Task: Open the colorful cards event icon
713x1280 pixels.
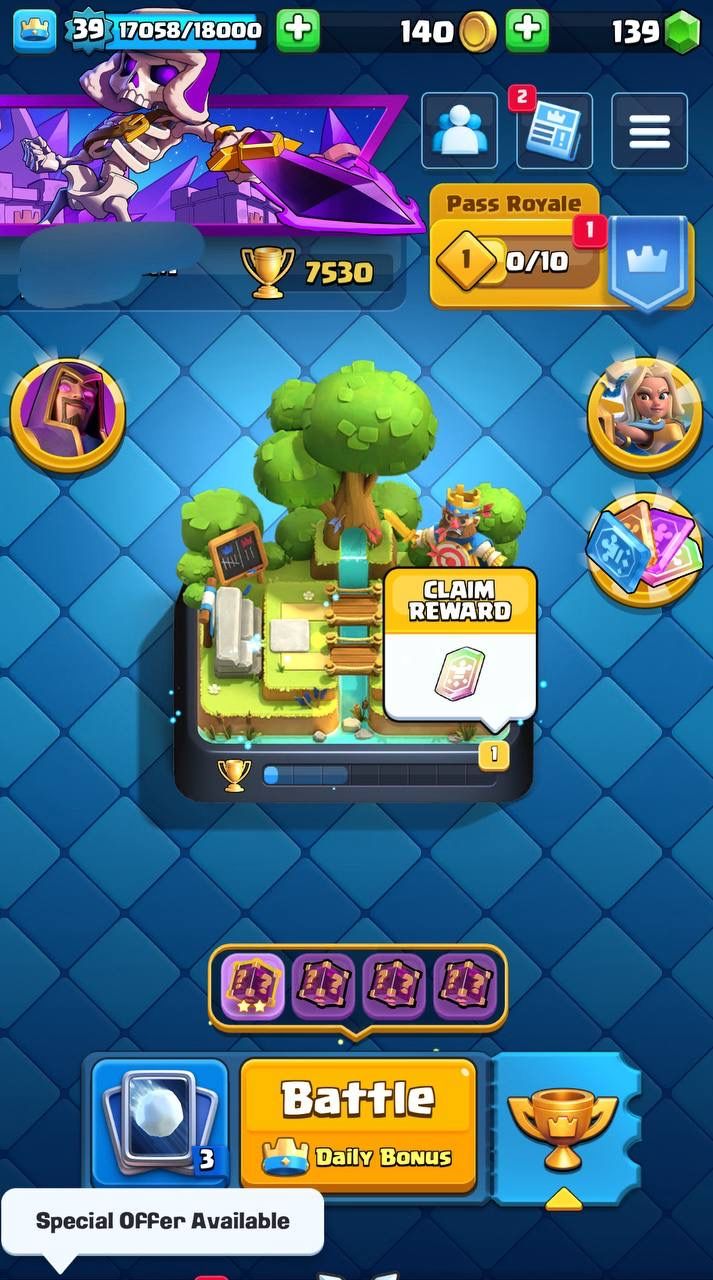Action: [x=645, y=549]
